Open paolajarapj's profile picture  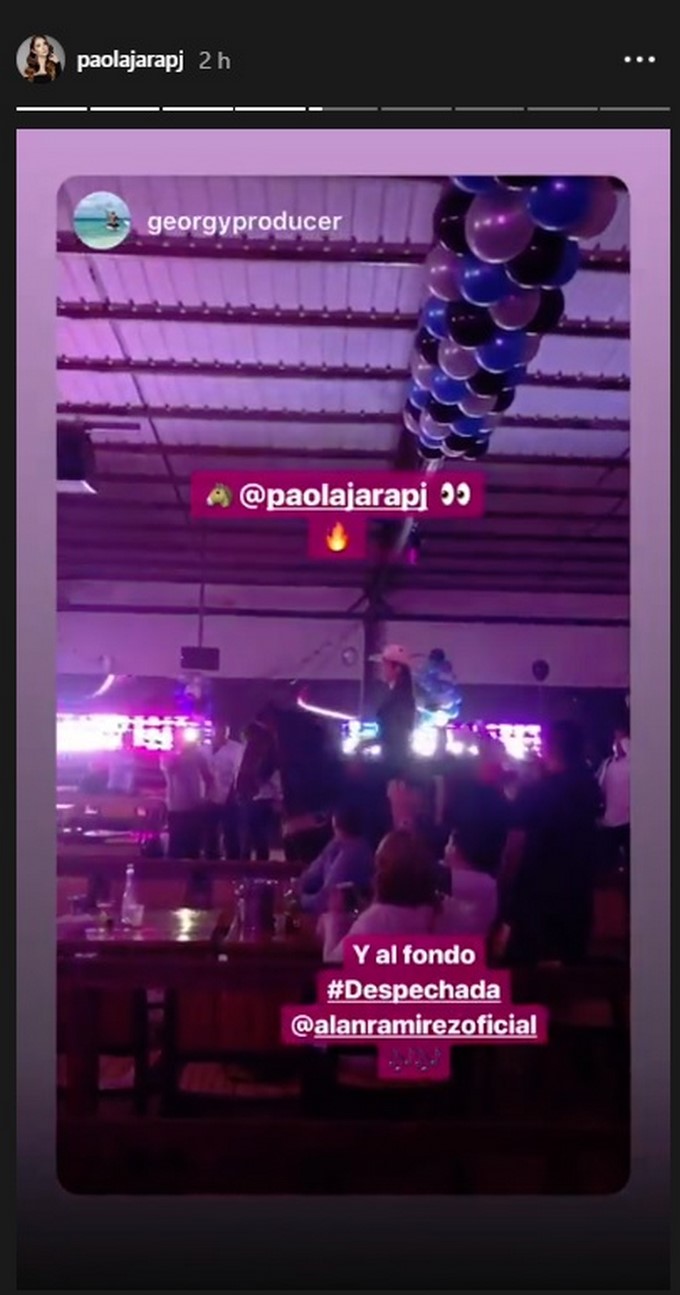point(40,59)
